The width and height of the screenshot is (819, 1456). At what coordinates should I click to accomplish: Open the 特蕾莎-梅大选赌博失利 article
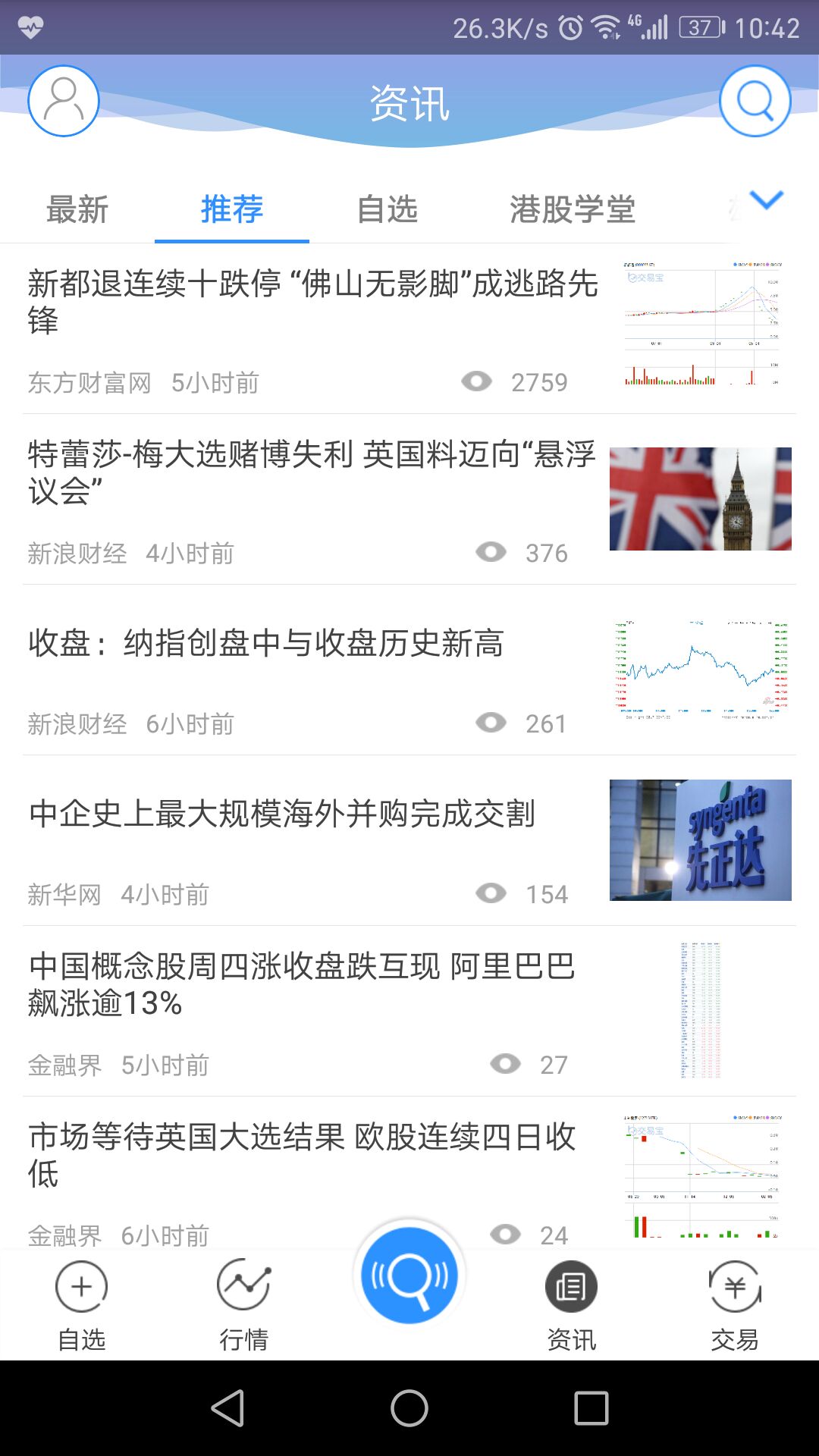pyautogui.click(x=409, y=500)
